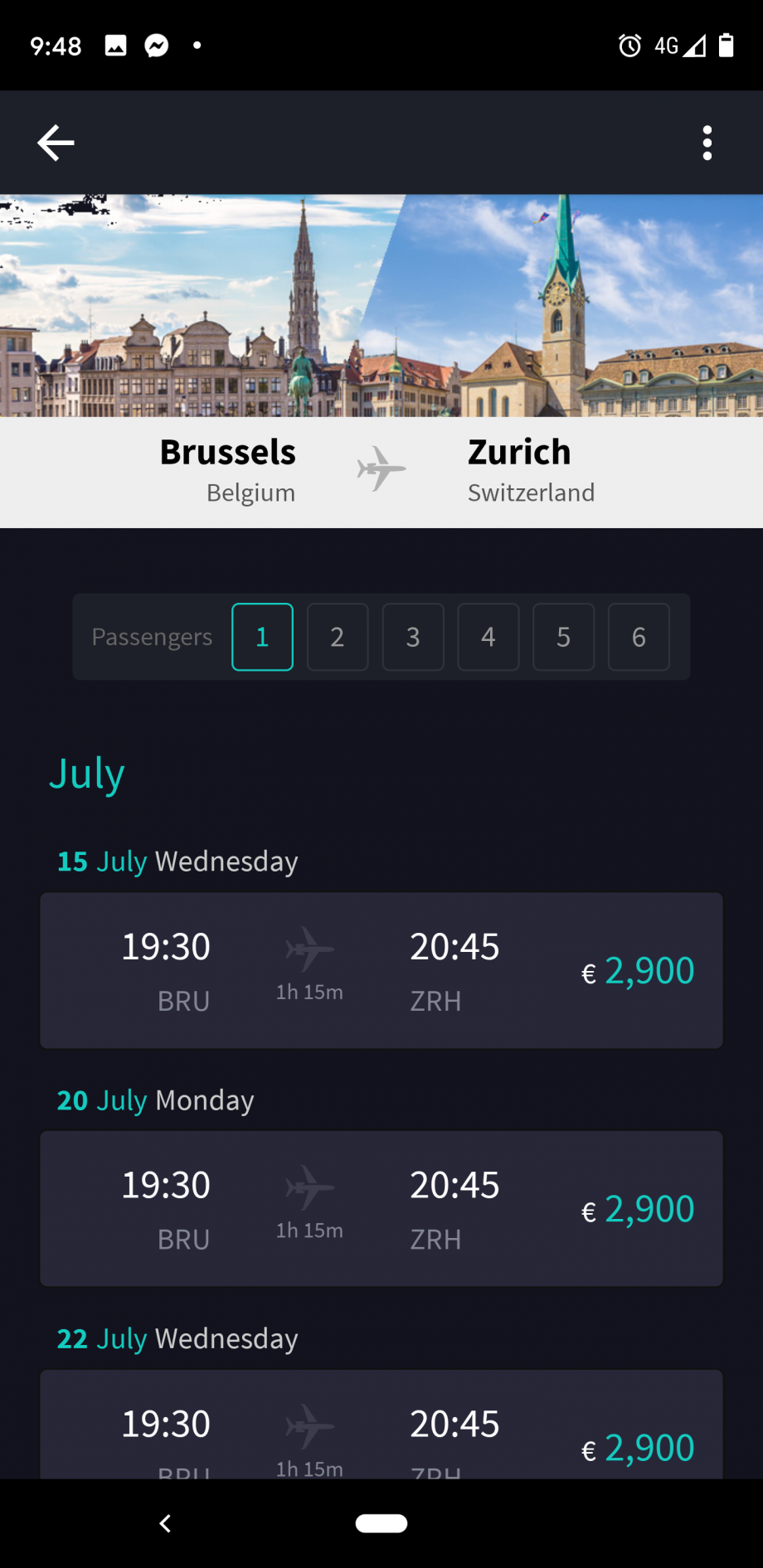Choose 3 passengers
The width and height of the screenshot is (763, 1568).
point(413,637)
